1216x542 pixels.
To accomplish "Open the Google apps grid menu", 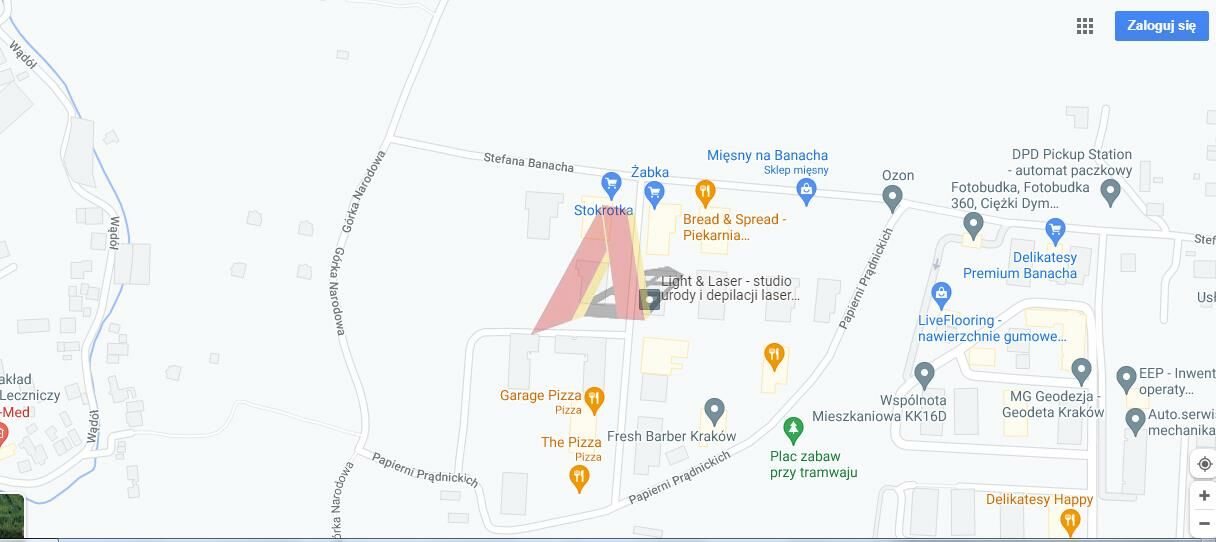I will click(1085, 27).
